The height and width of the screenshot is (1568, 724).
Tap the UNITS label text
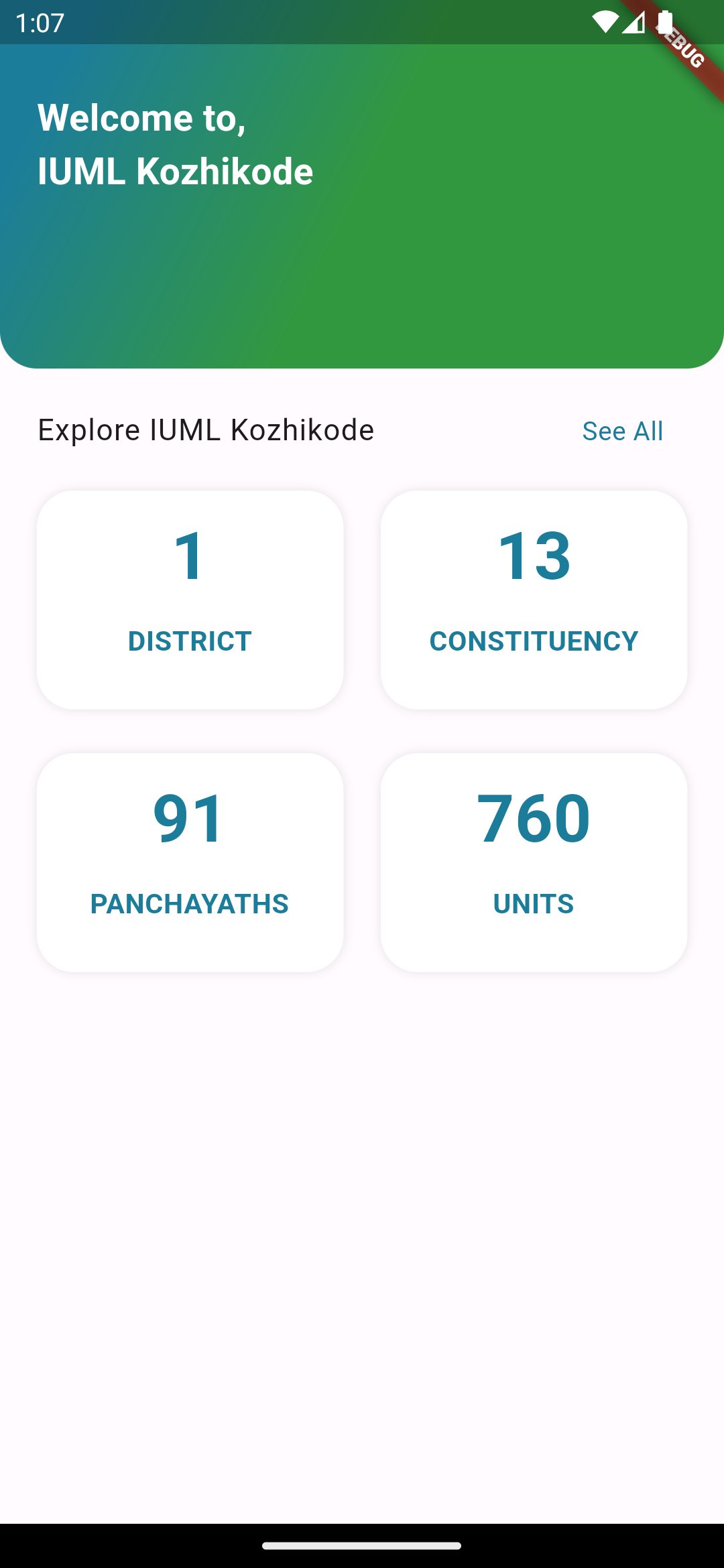click(533, 904)
